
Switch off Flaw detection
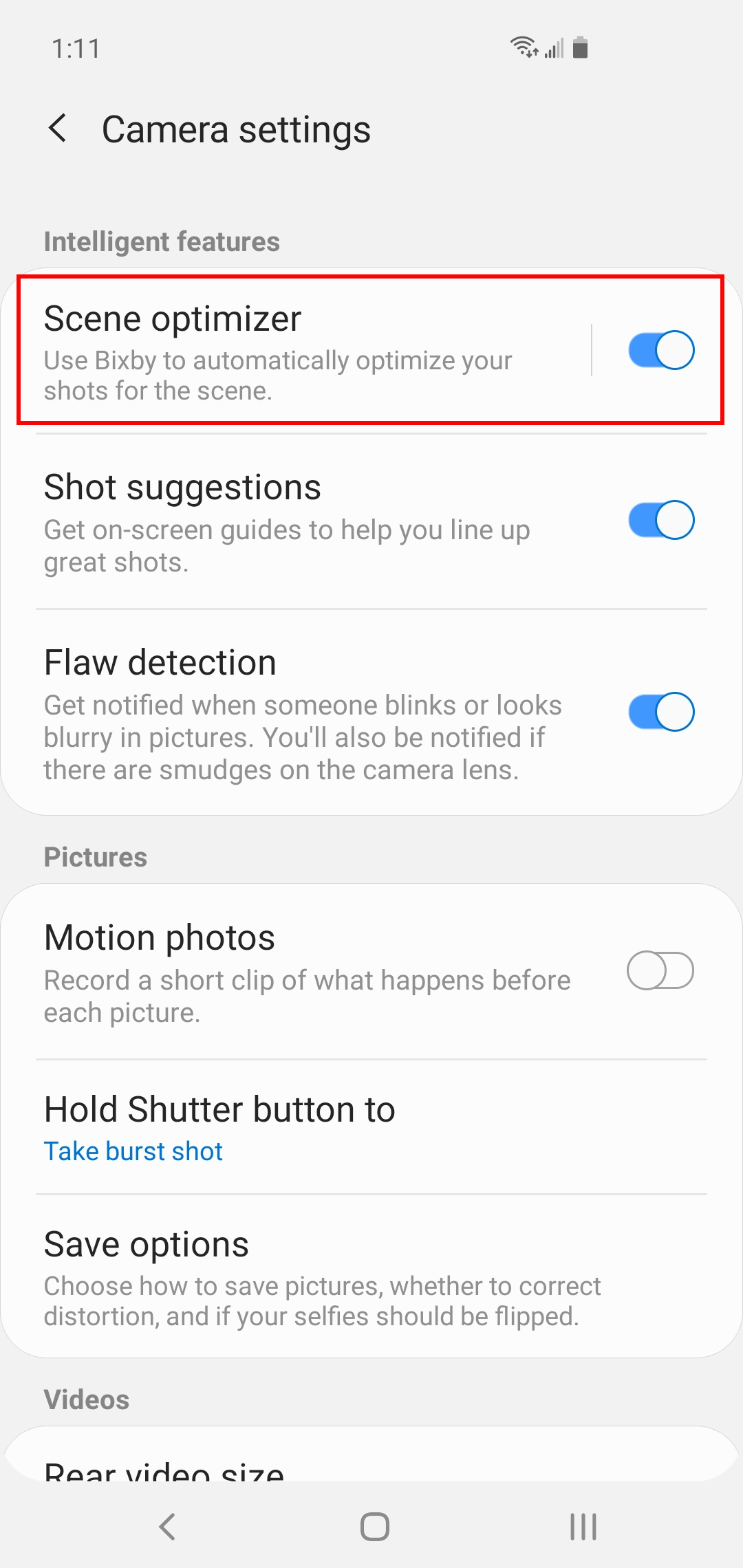pos(660,711)
